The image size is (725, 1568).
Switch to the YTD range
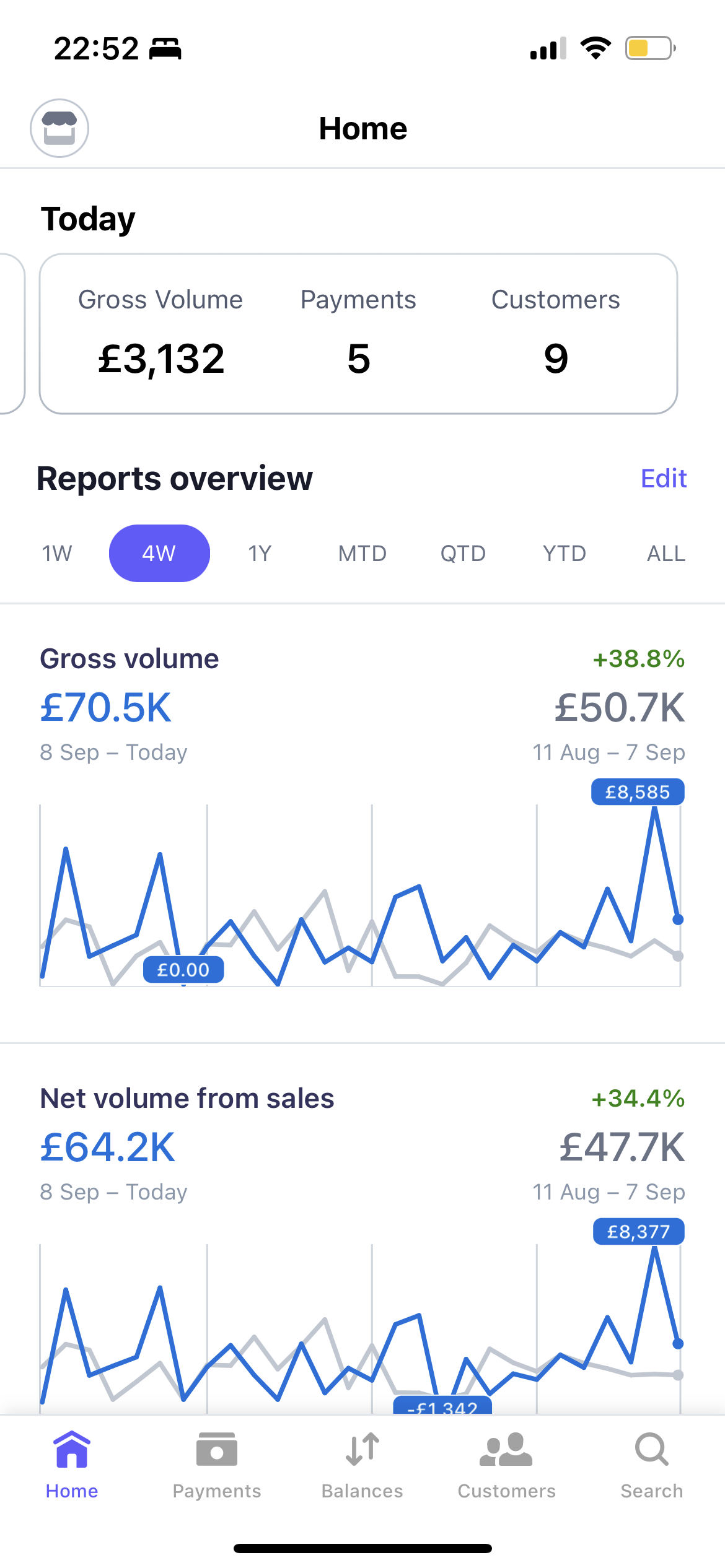pyautogui.click(x=564, y=553)
